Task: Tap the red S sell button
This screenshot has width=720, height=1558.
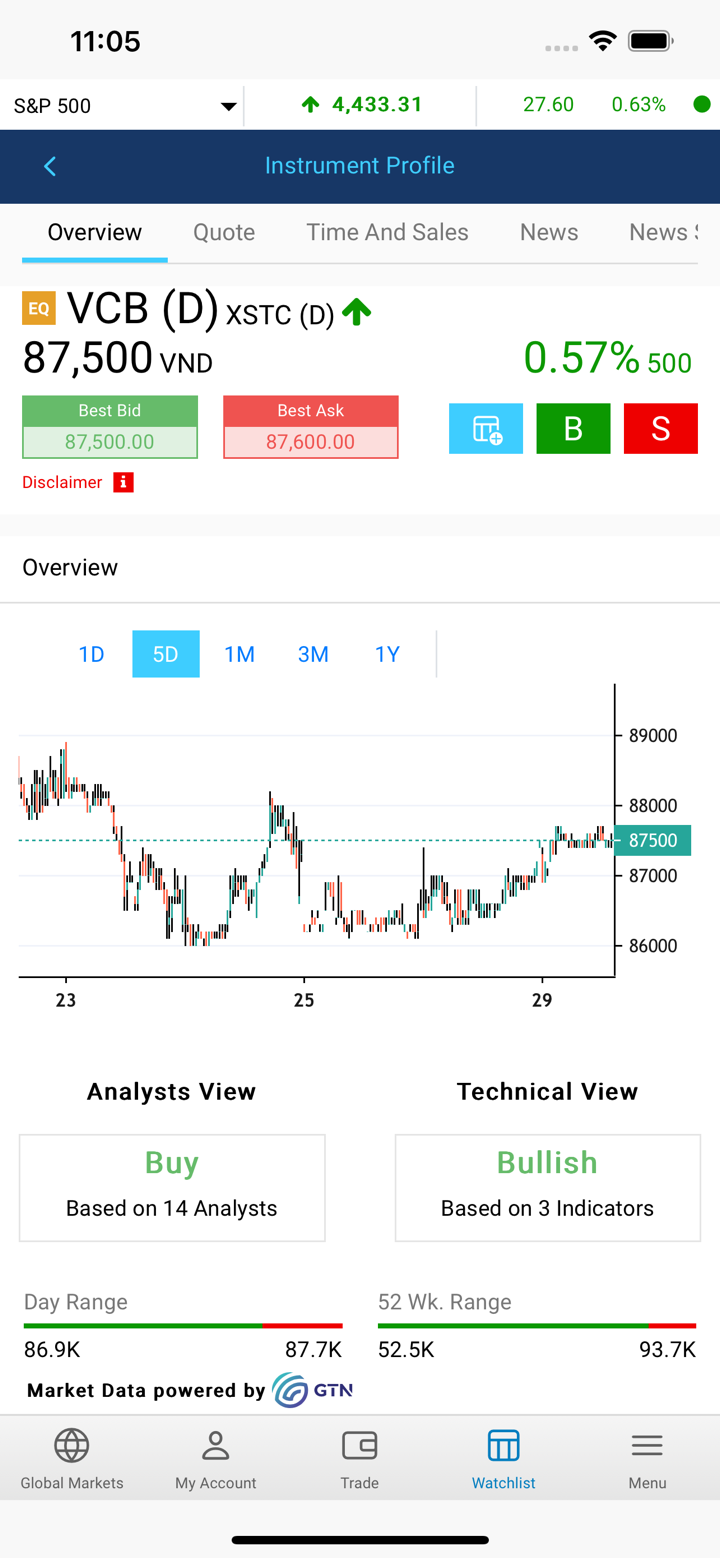Action: [660, 429]
